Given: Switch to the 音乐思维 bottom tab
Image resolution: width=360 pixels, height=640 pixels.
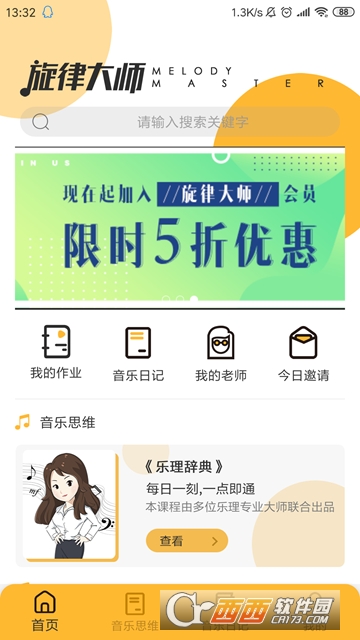Looking at the screenshot, I should [x=135, y=611].
